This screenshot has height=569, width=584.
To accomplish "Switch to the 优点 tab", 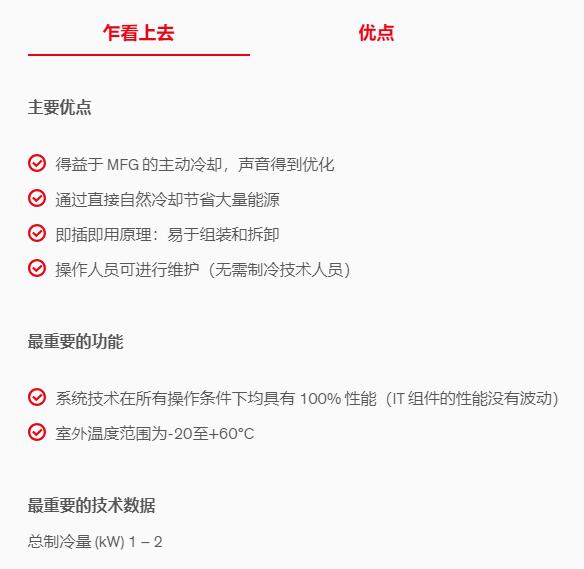I will point(376,33).
